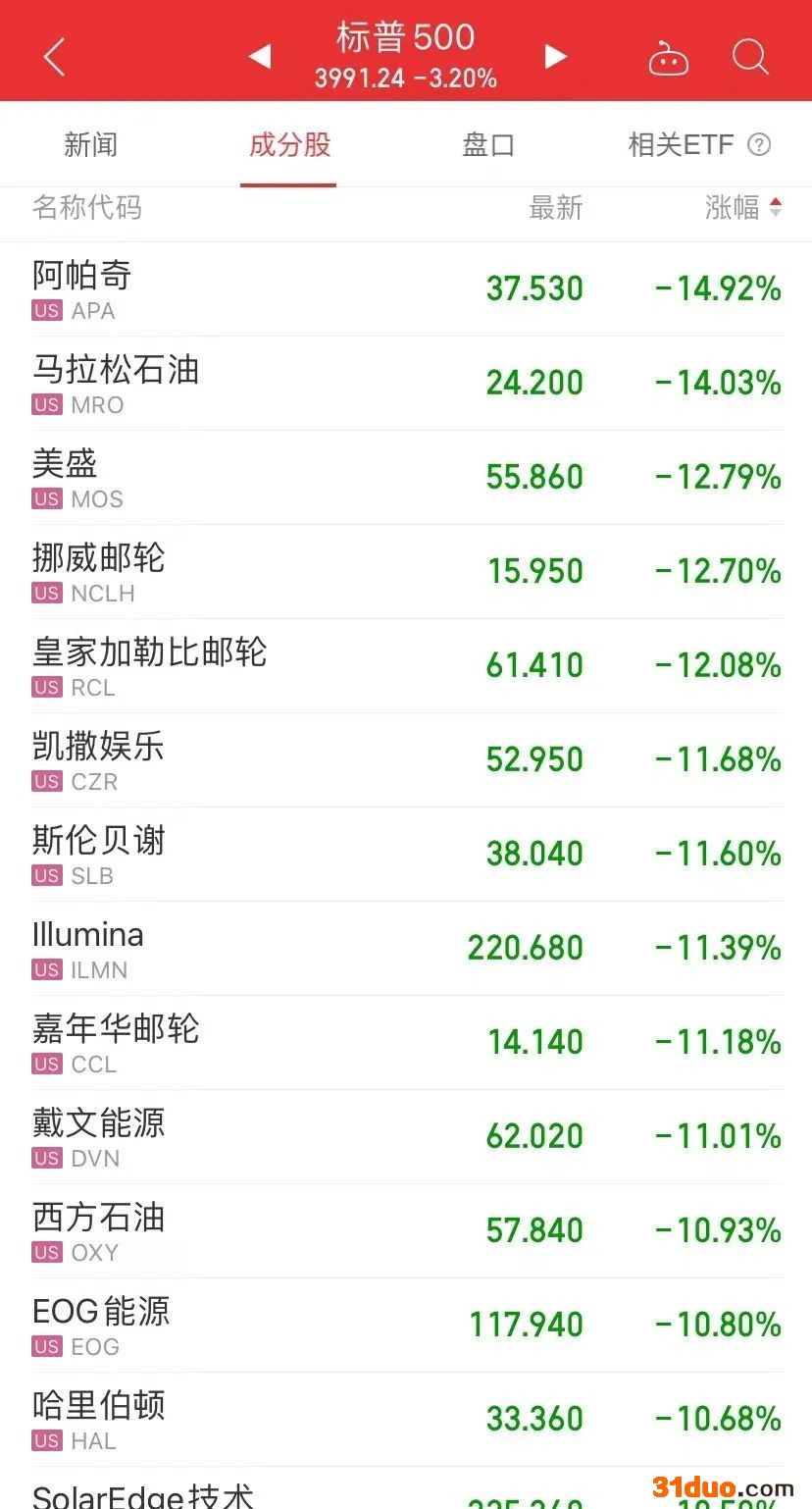Viewport: 812px width, 1509px height.
Task: Open the Illumina ILMN row
Action: pos(406,949)
